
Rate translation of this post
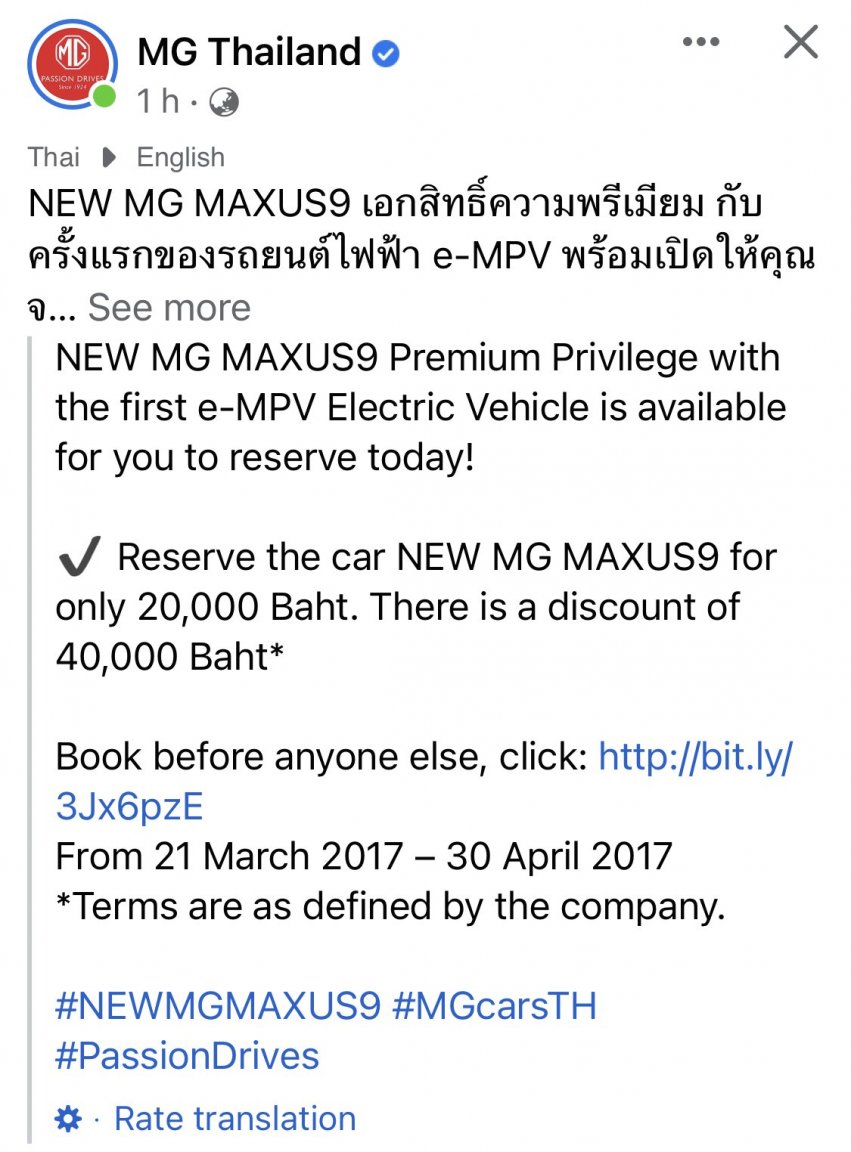coord(235,1118)
